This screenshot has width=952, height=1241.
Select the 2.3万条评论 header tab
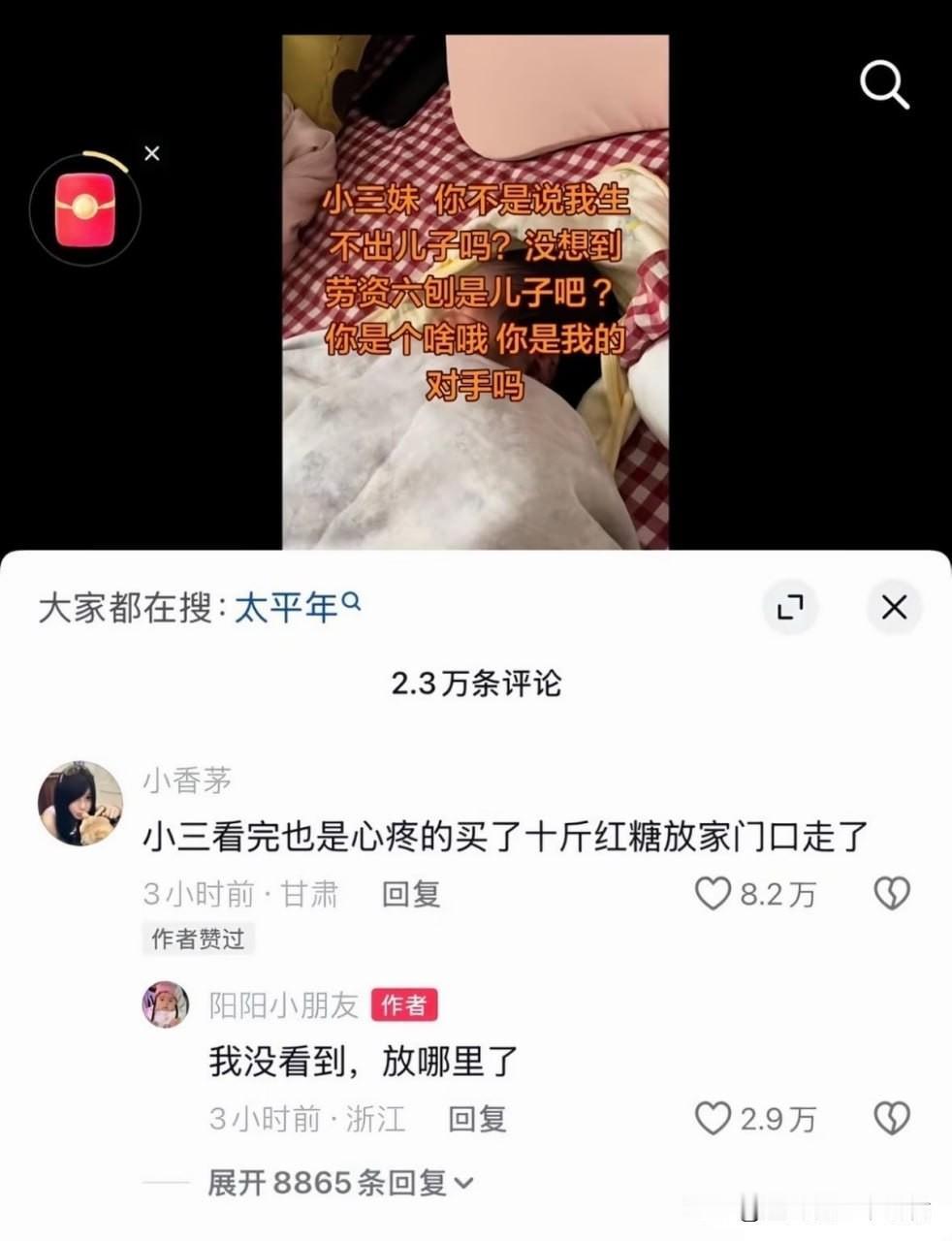475,683
